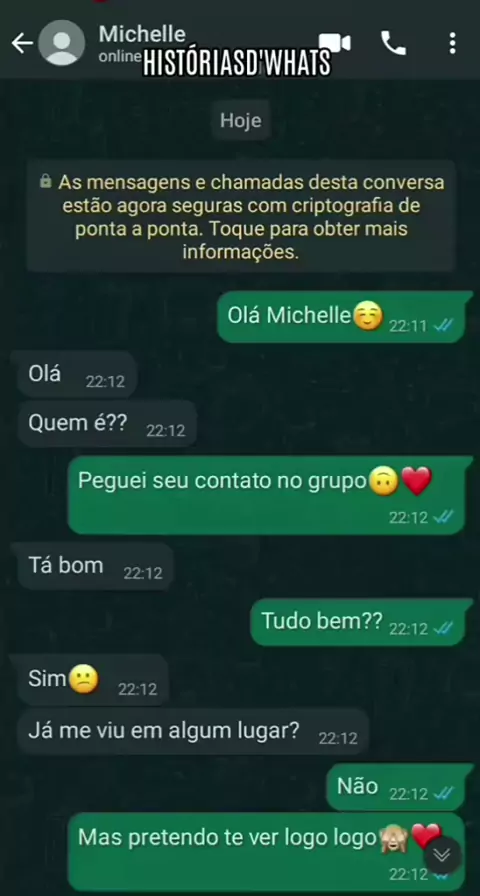Image resolution: width=480 pixels, height=896 pixels.
Task: Tap the end-to-end encryption notice for more info
Action: [x=241, y=217]
